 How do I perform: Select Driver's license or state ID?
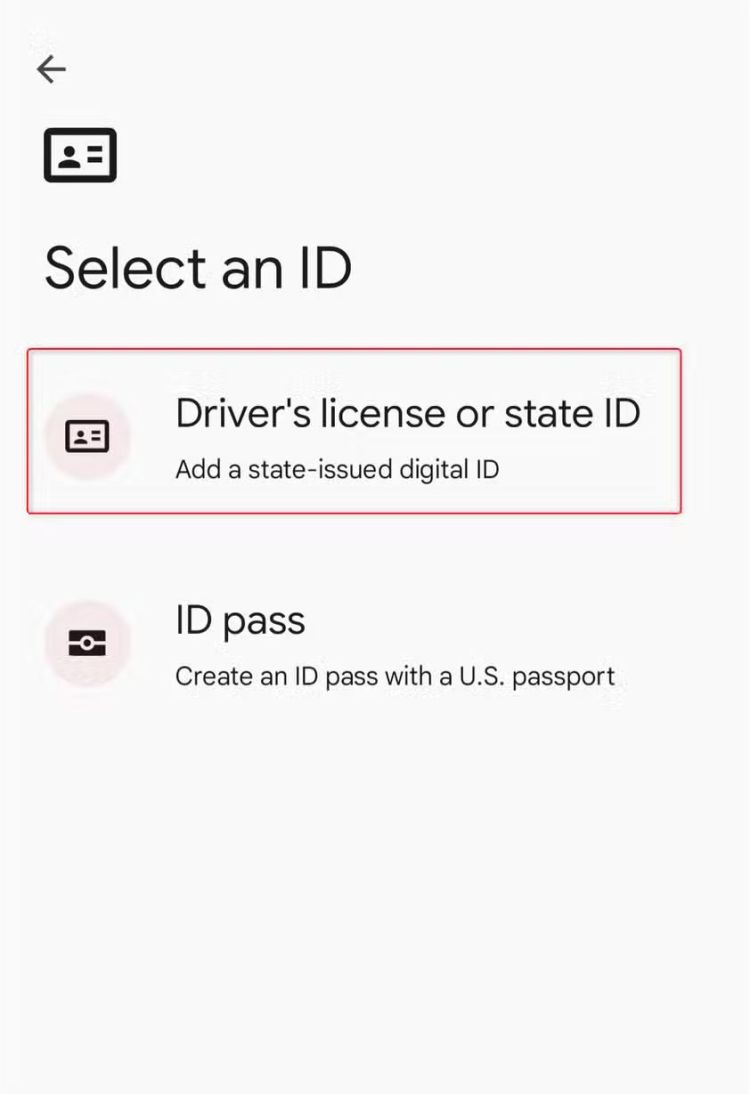point(354,432)
